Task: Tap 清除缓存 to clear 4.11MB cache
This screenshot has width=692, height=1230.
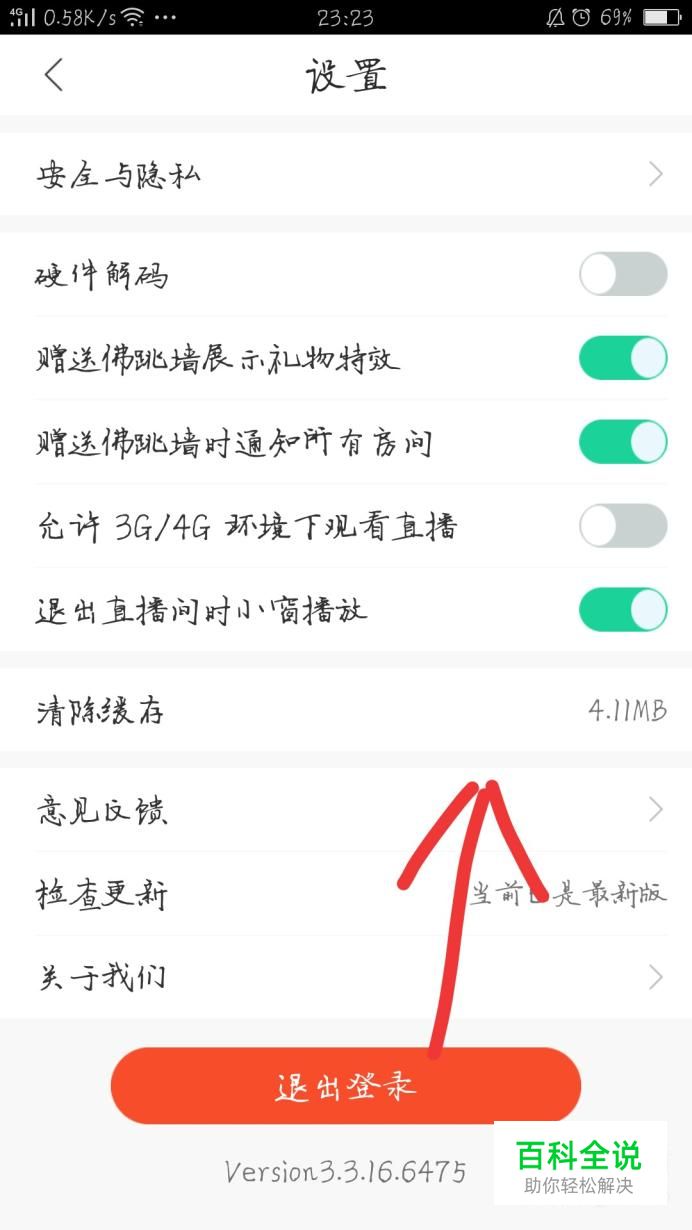Action: [346, 710]
